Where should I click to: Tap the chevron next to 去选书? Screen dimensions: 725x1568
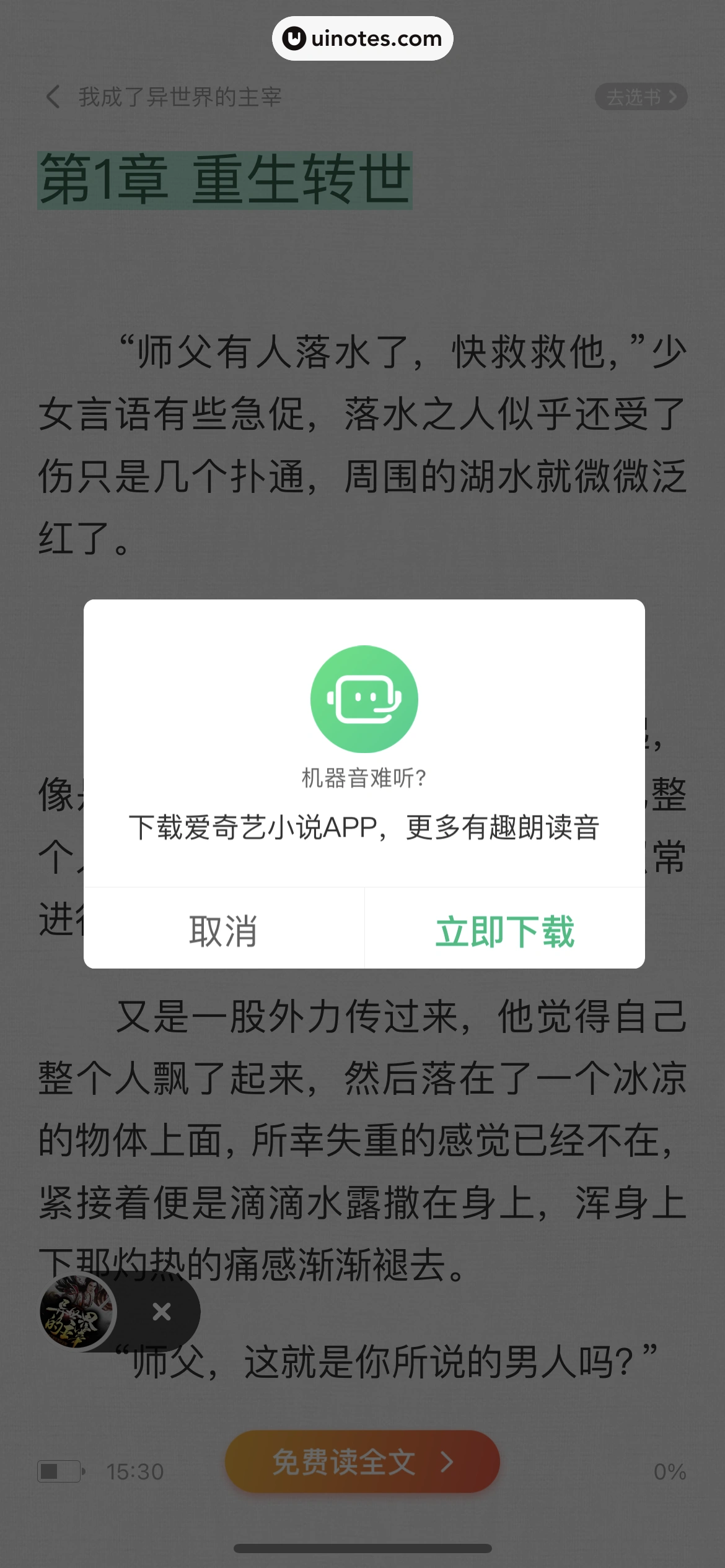674,97
